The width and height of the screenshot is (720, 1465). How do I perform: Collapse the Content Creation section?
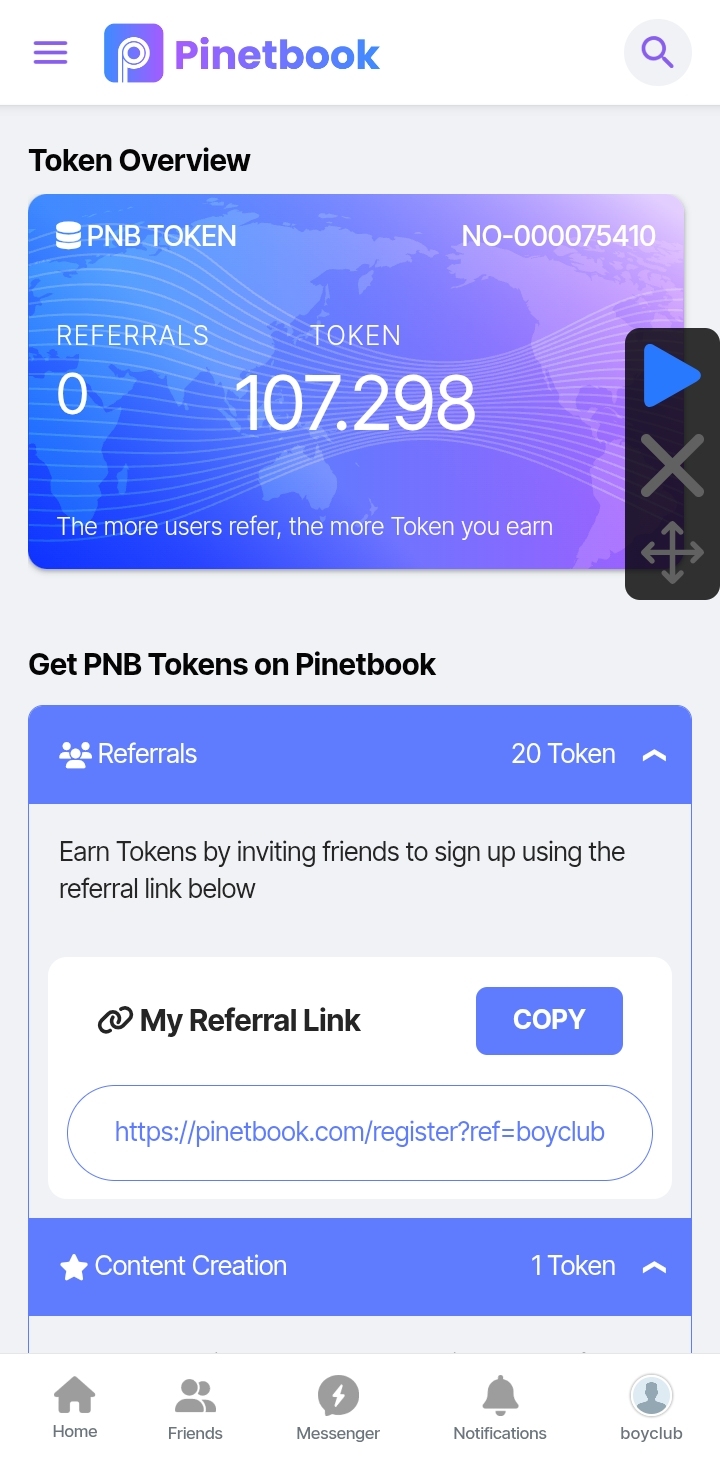coord(654,1267)
